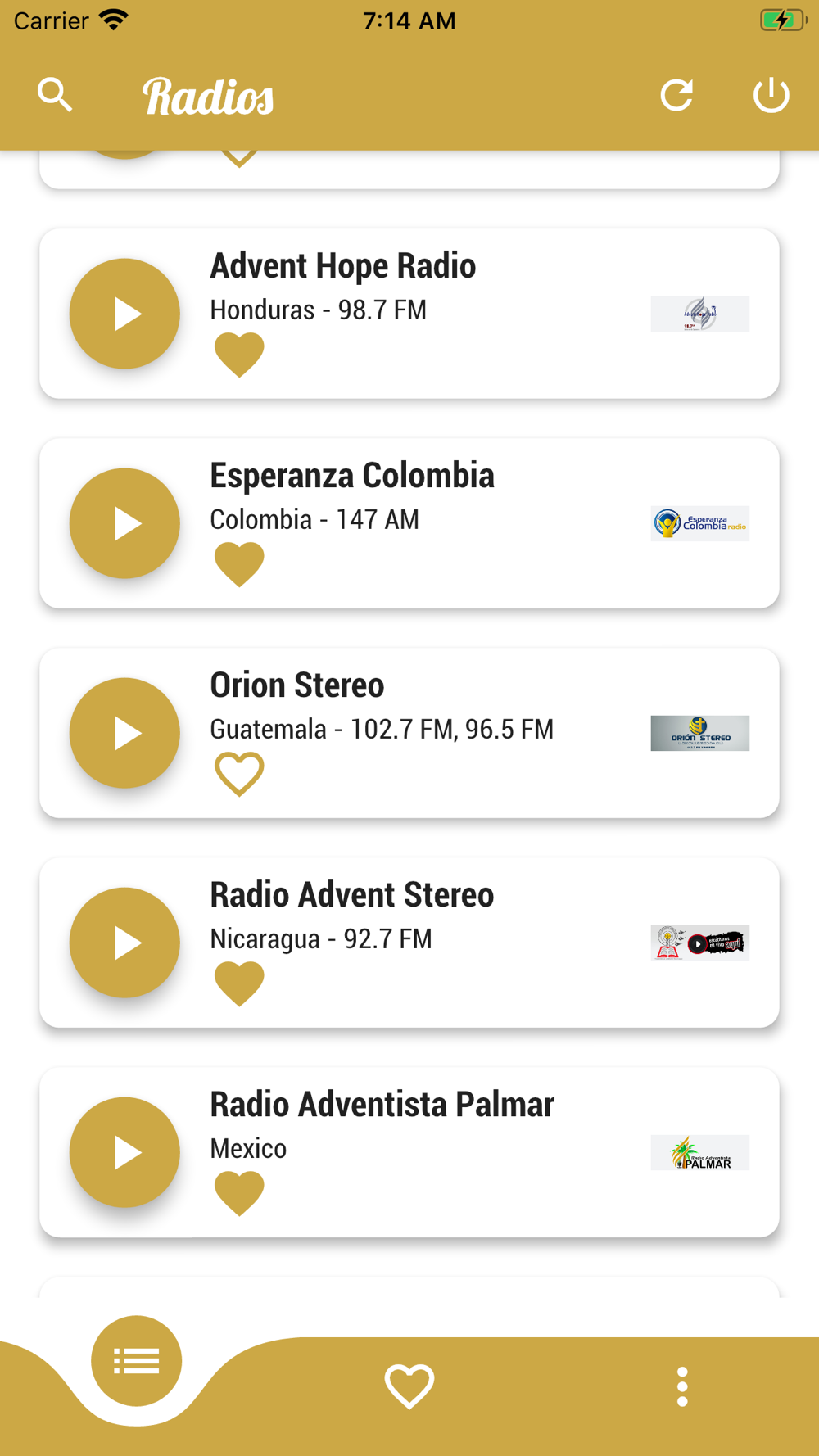
Task: Switch to the radio list tab
Action: [137, 1361]
